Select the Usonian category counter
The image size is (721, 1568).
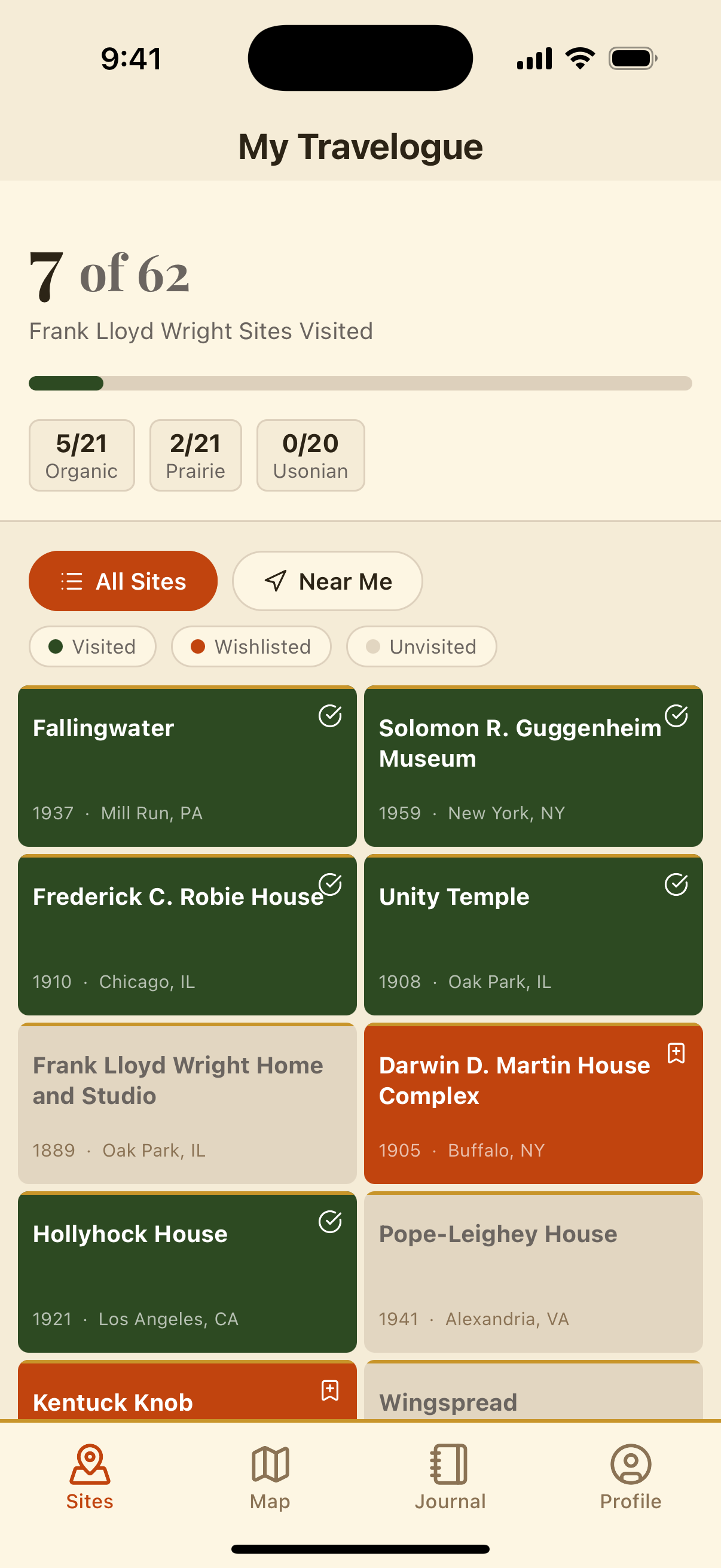[310, 455]
